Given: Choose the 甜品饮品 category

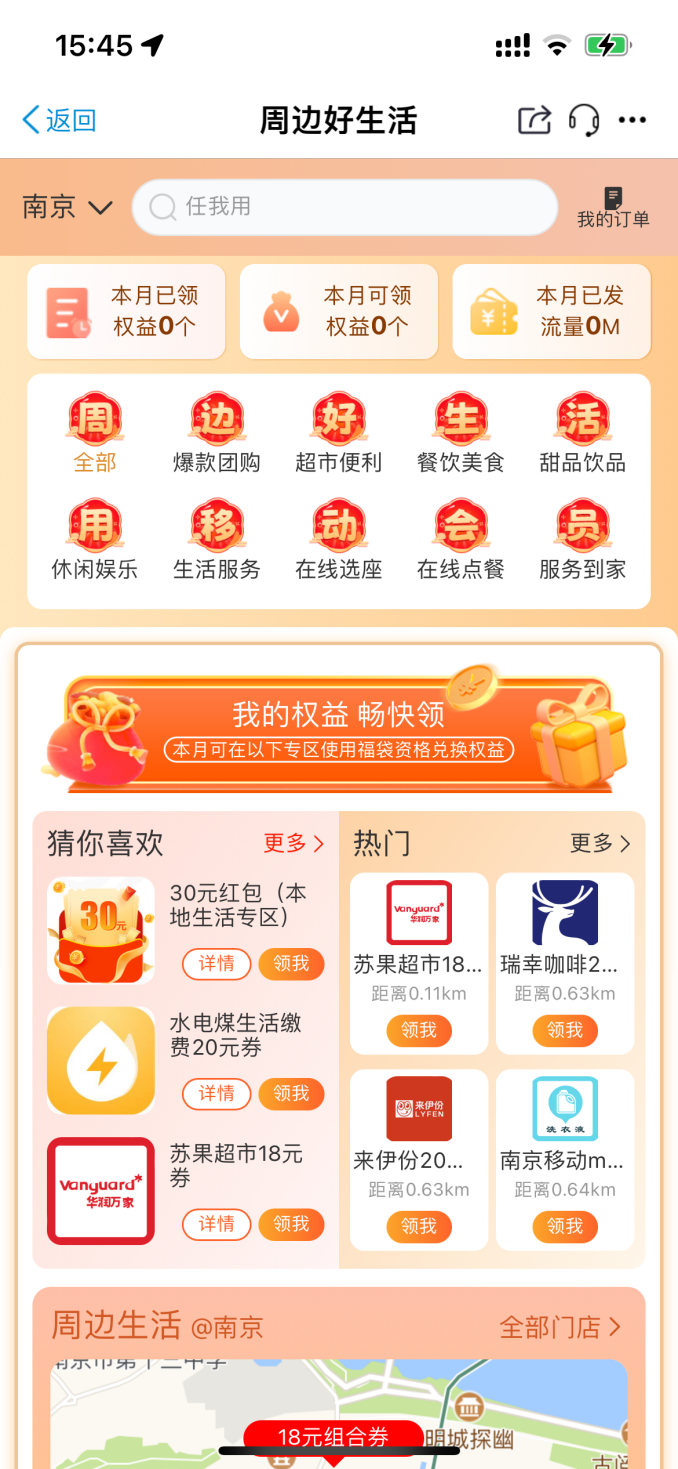Looking at the screenshot, I should (582, 433).
